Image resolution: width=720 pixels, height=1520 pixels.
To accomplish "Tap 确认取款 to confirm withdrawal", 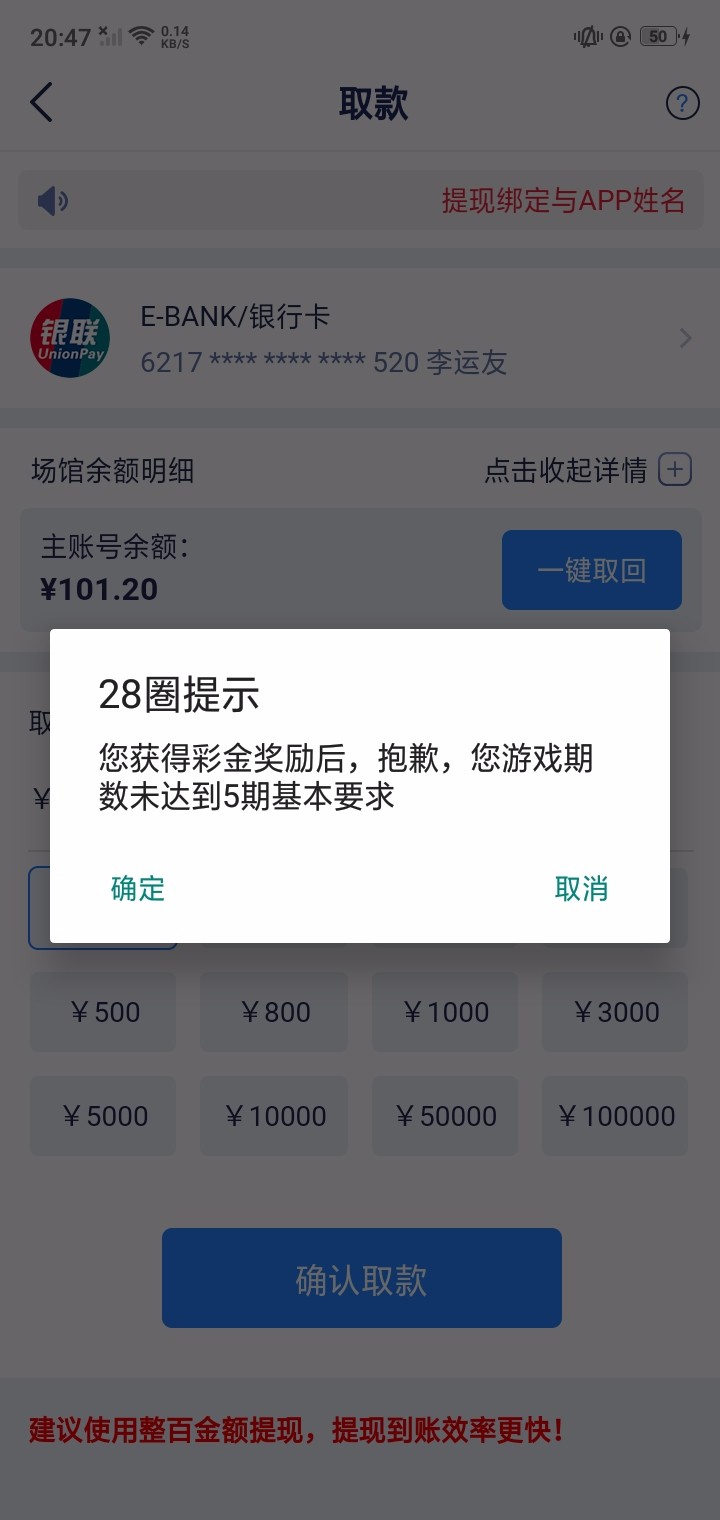I will click(361, 1277).
